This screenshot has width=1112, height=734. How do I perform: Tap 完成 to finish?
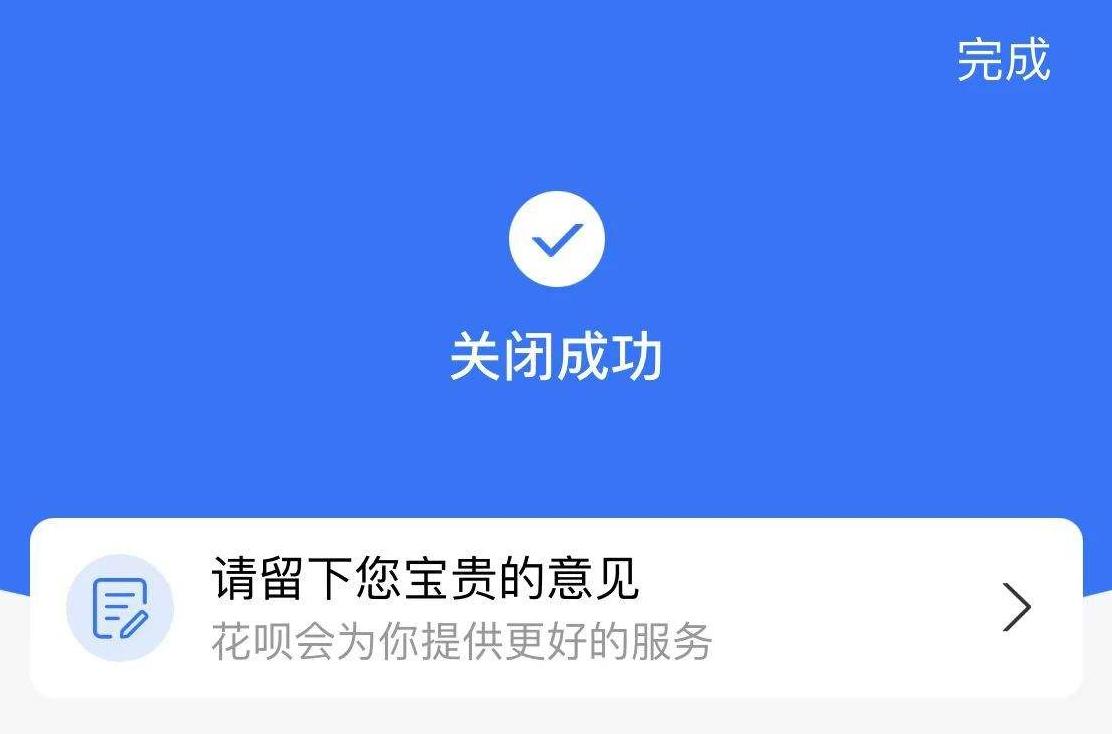[x=1003, y=60]
